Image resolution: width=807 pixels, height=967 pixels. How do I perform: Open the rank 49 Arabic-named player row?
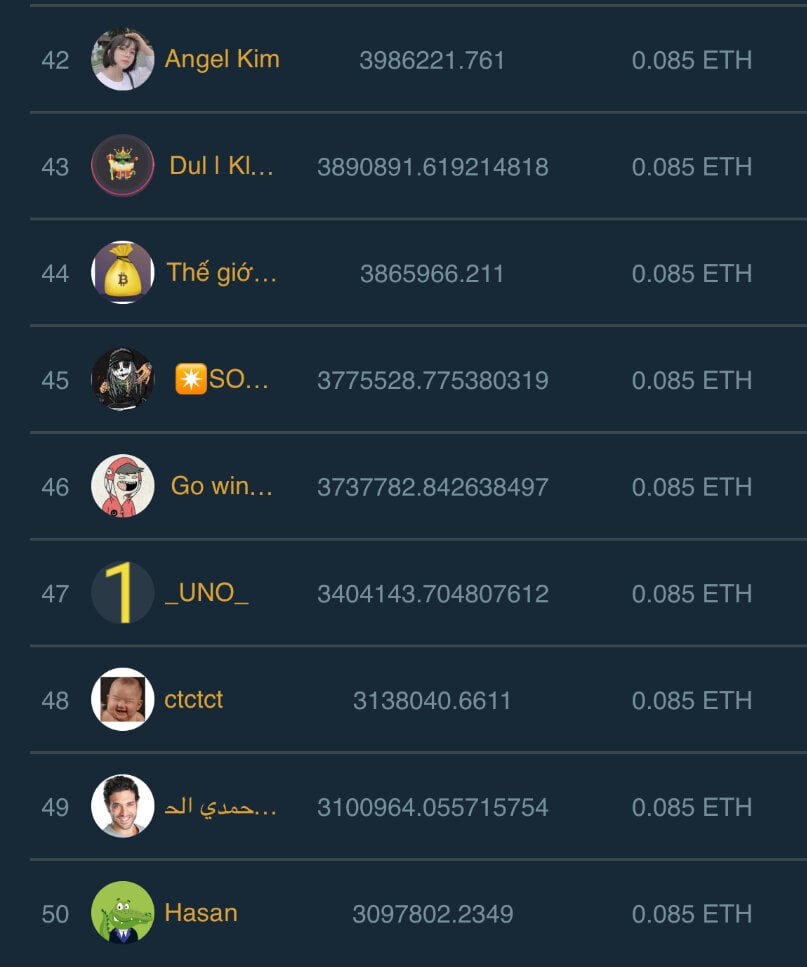coord(221,807)
